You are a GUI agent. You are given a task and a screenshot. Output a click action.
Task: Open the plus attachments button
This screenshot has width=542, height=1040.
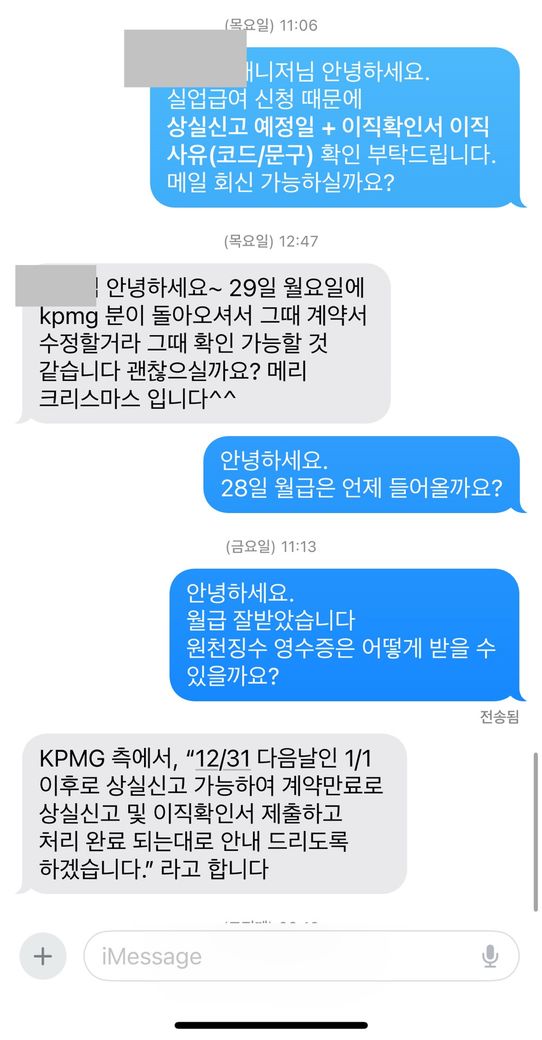click(x=42, y=956)
